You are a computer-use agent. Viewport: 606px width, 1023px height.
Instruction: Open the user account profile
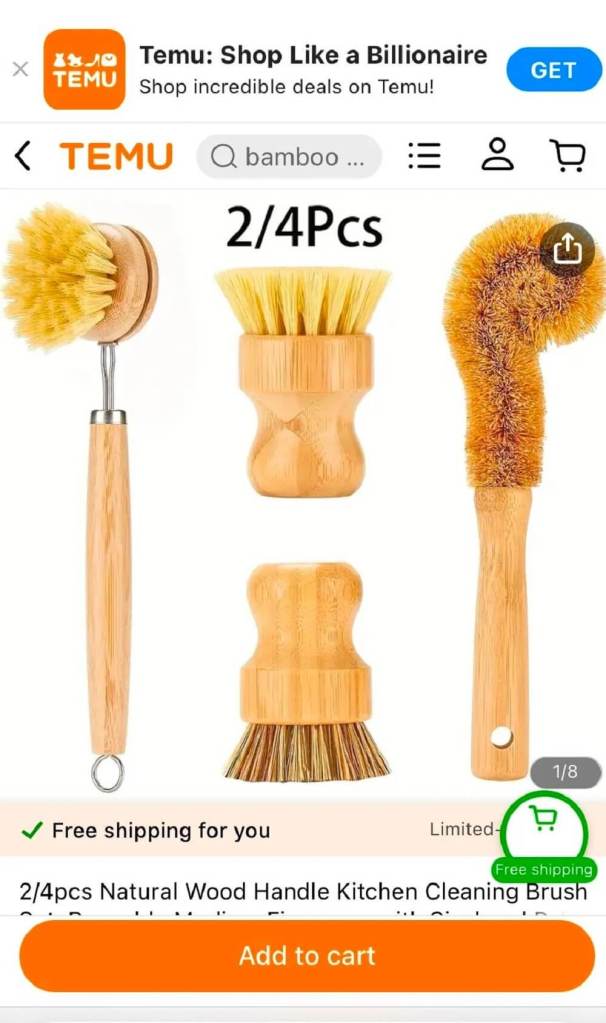(x=497, y=156)
